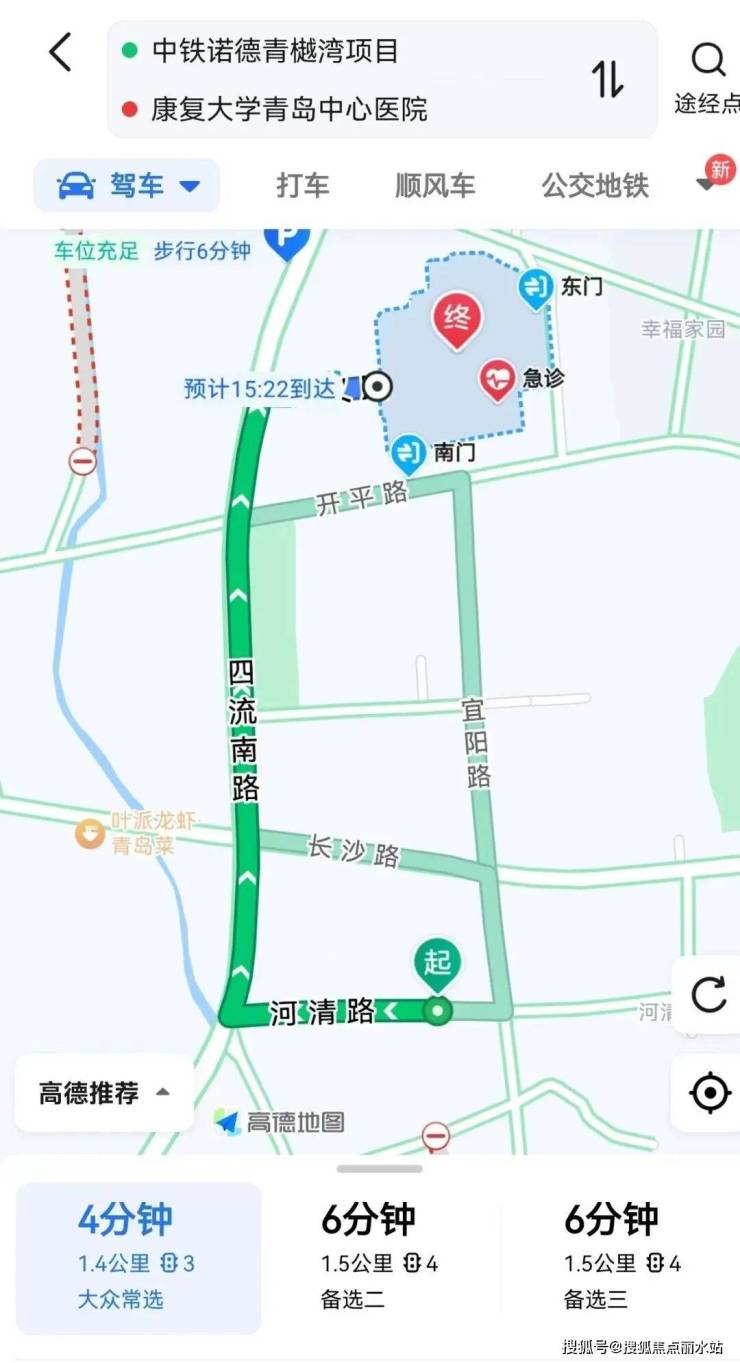Go back using the top-left arrow
Screen dimensions: 740x1363
coord(61,52)
